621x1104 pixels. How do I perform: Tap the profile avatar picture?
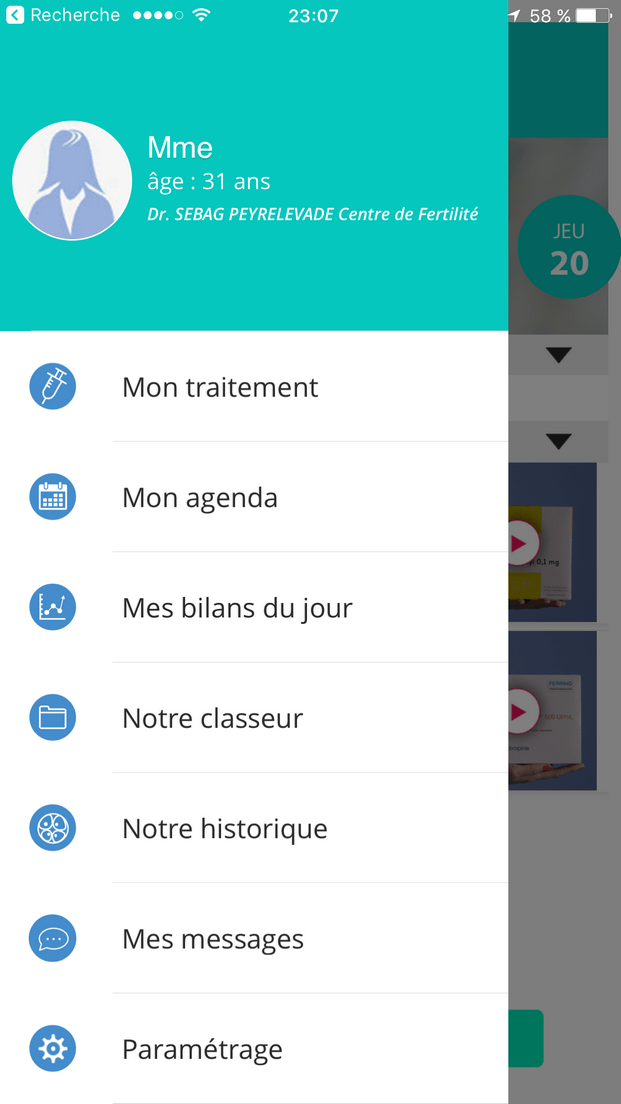(72, 180)
